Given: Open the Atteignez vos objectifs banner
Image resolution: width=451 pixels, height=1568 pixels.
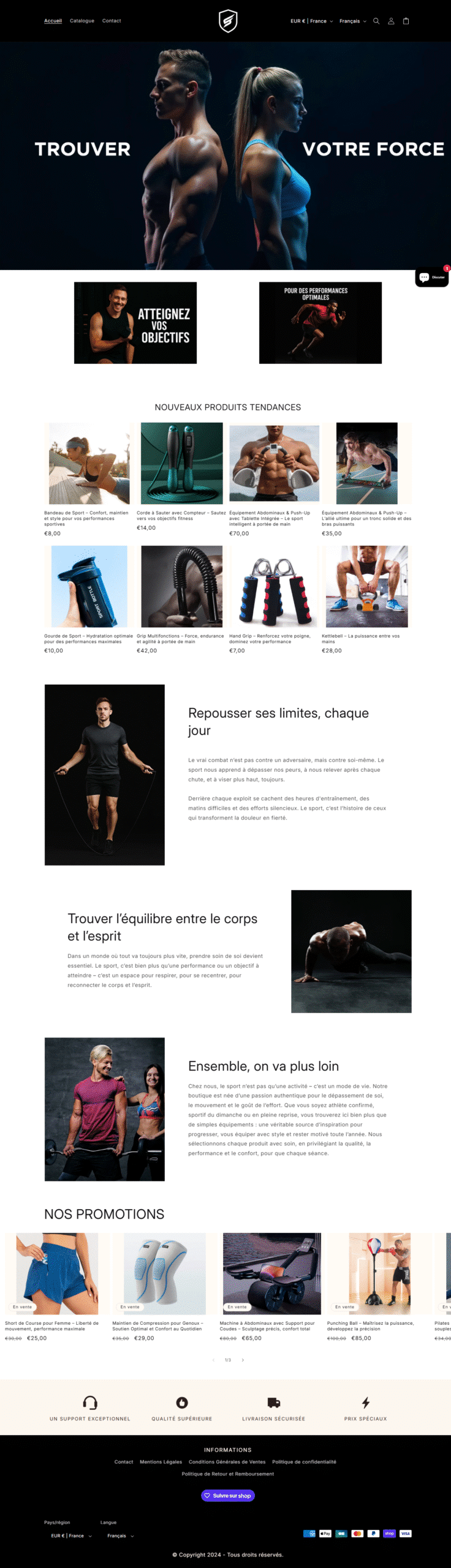Looking at the screenshot, I should pos(135,323).
